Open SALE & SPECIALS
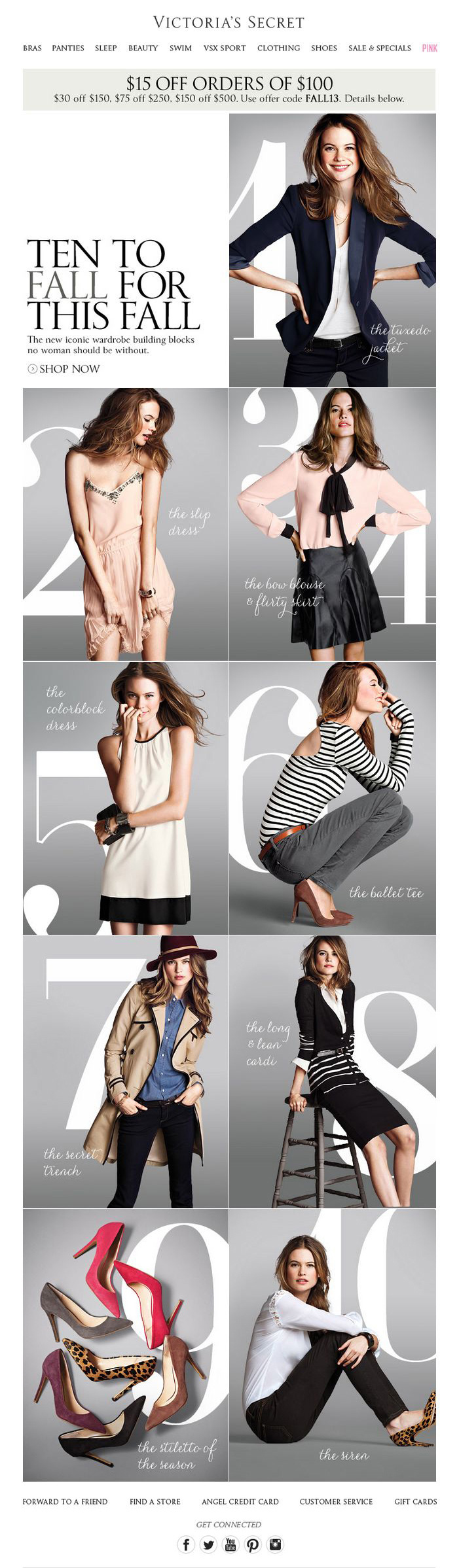Image resolution: width=459 pixels, height=1568 pixels. click(380, 48)
